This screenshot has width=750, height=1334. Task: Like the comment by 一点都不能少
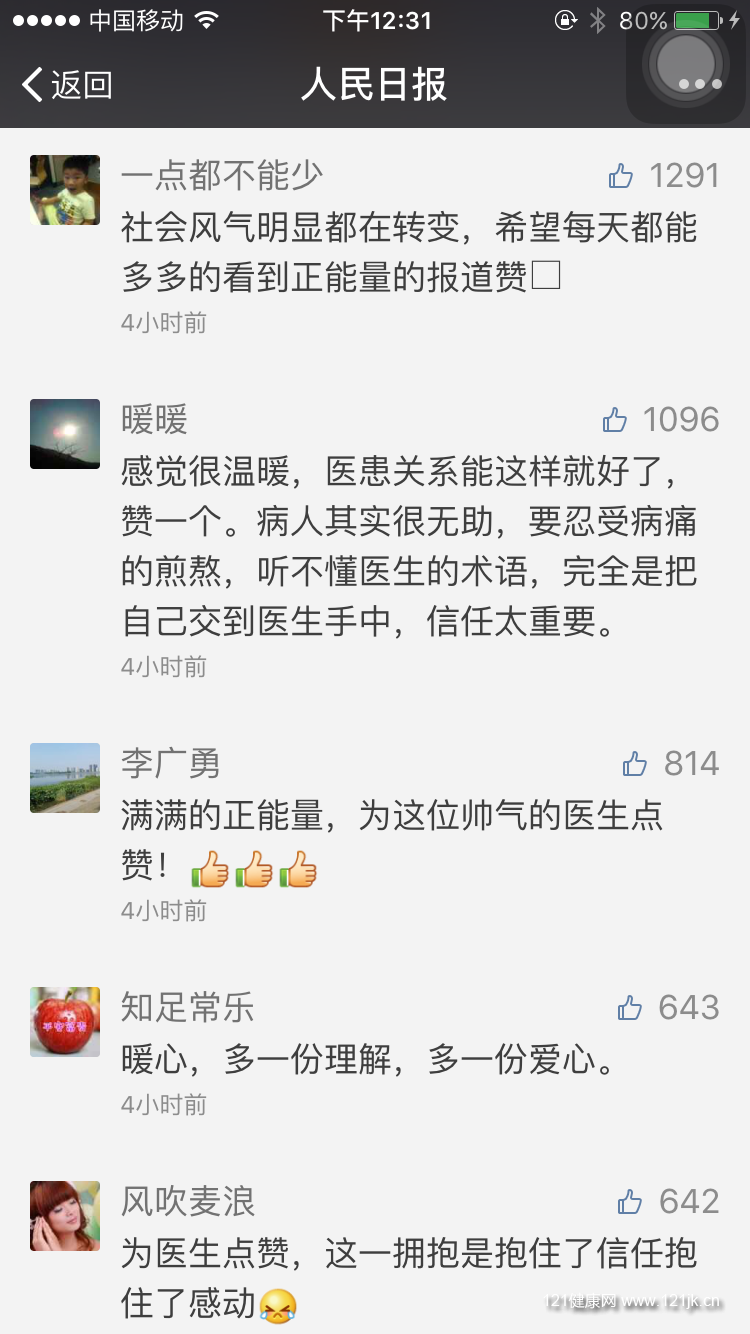pyautogui.click(x=622, y=177)
